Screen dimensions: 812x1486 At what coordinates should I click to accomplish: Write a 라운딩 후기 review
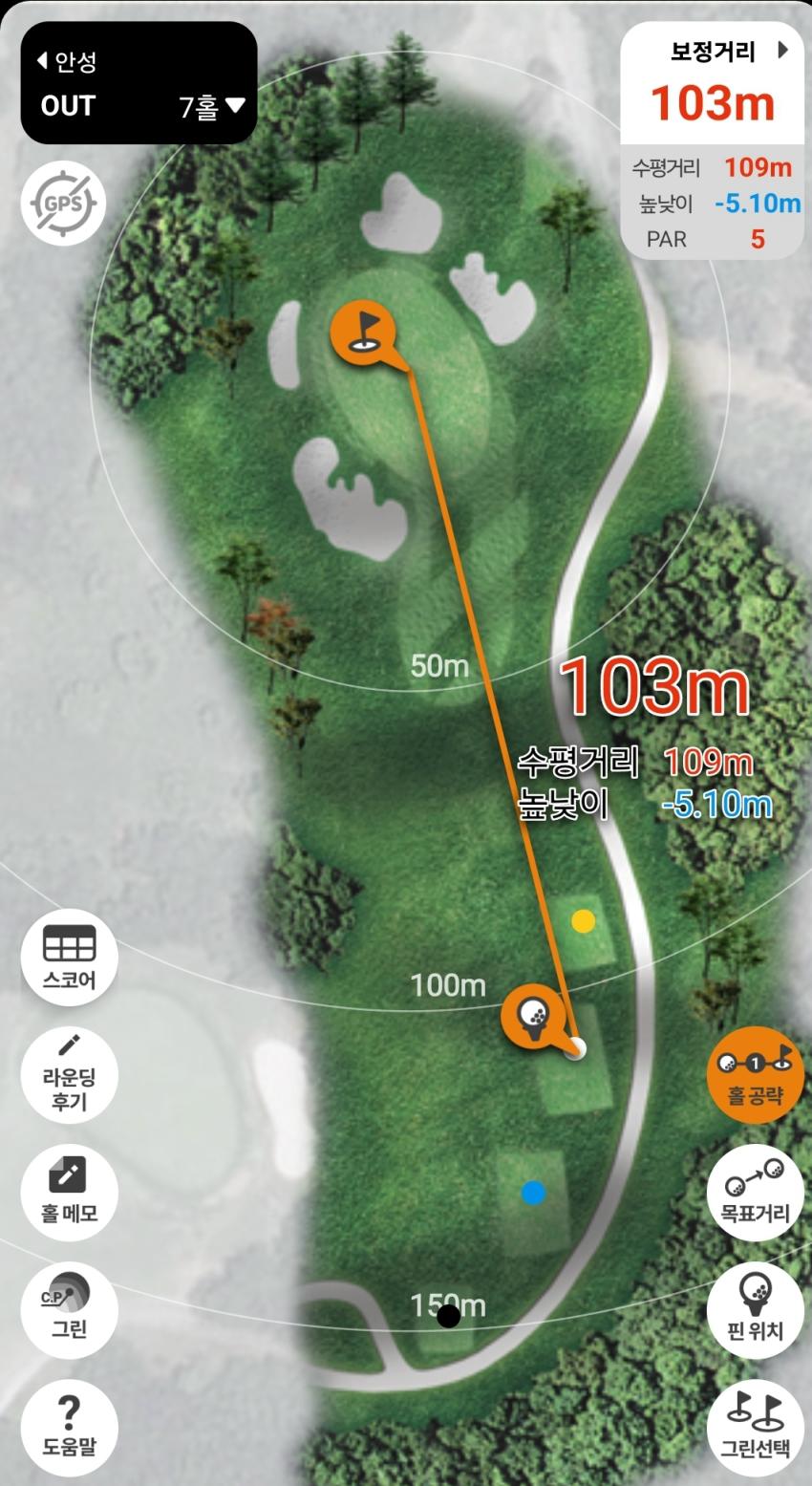tap(69, 1074)
